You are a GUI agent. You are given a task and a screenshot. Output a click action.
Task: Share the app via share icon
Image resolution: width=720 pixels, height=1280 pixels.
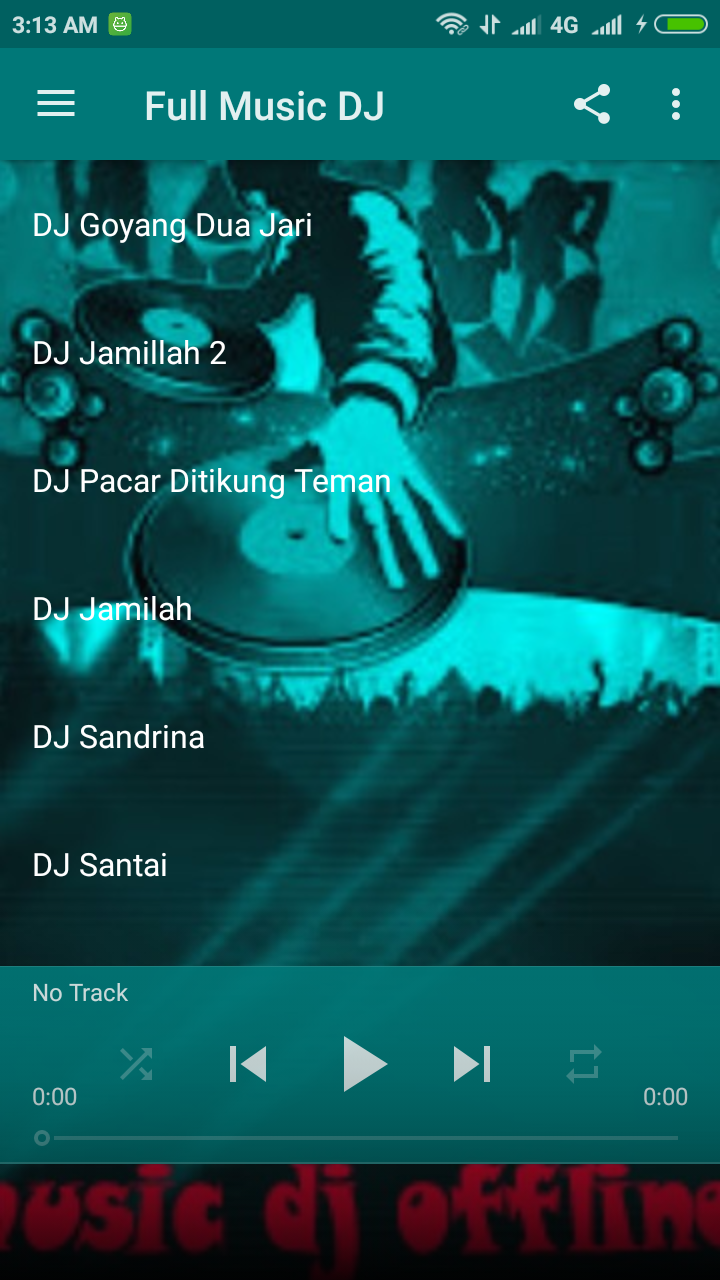pos(592,104)
